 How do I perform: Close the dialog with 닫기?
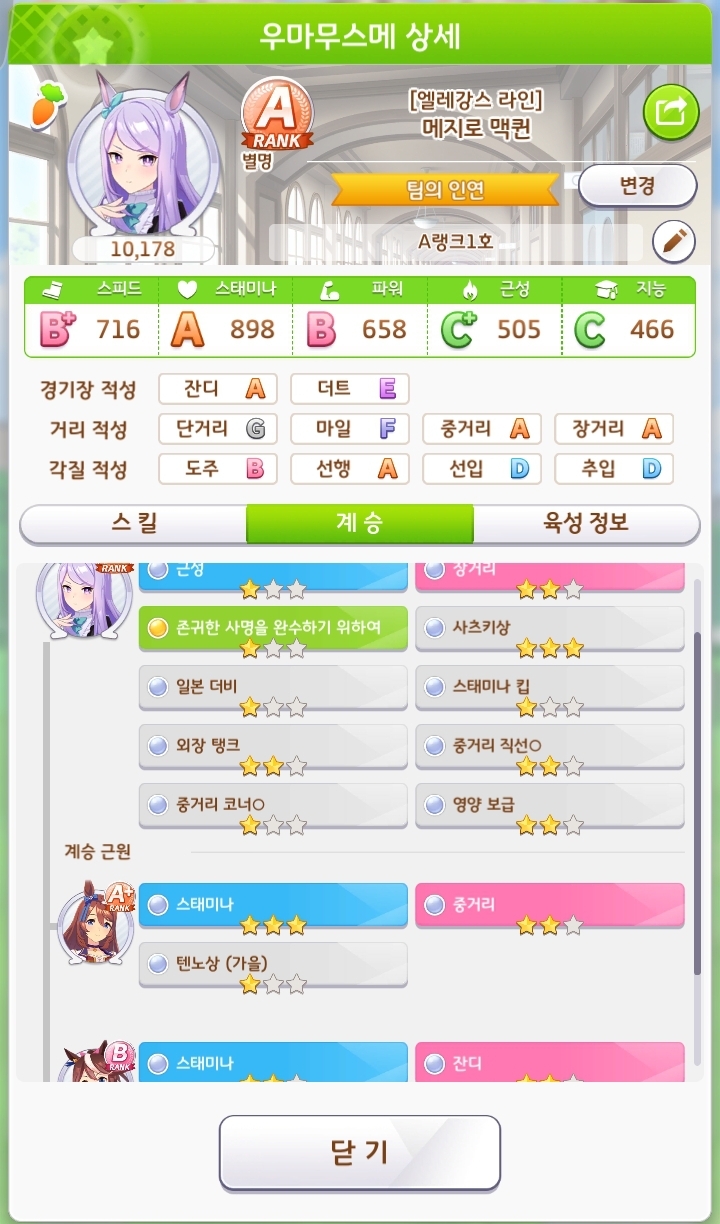[359, 1152]
